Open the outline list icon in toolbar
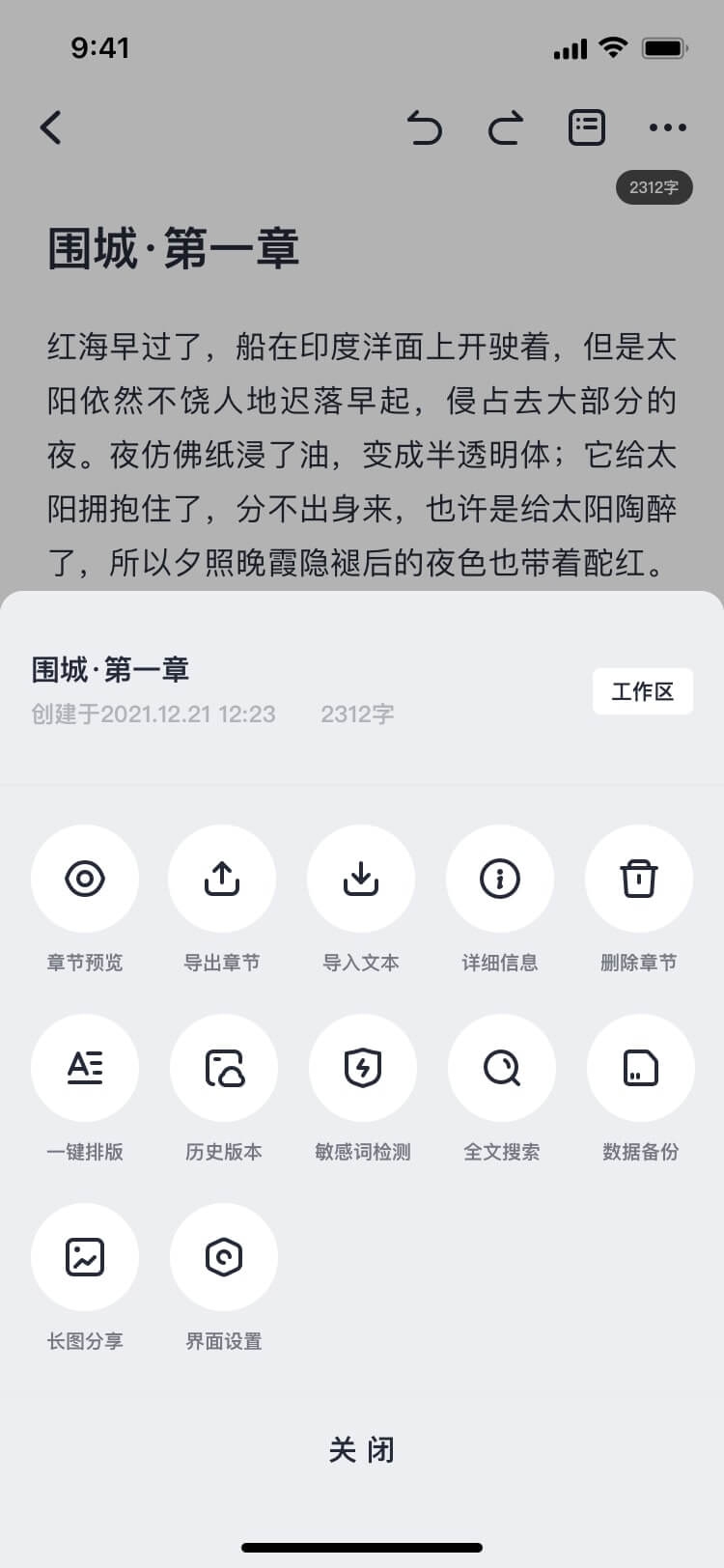 click(x=586, y=127)
